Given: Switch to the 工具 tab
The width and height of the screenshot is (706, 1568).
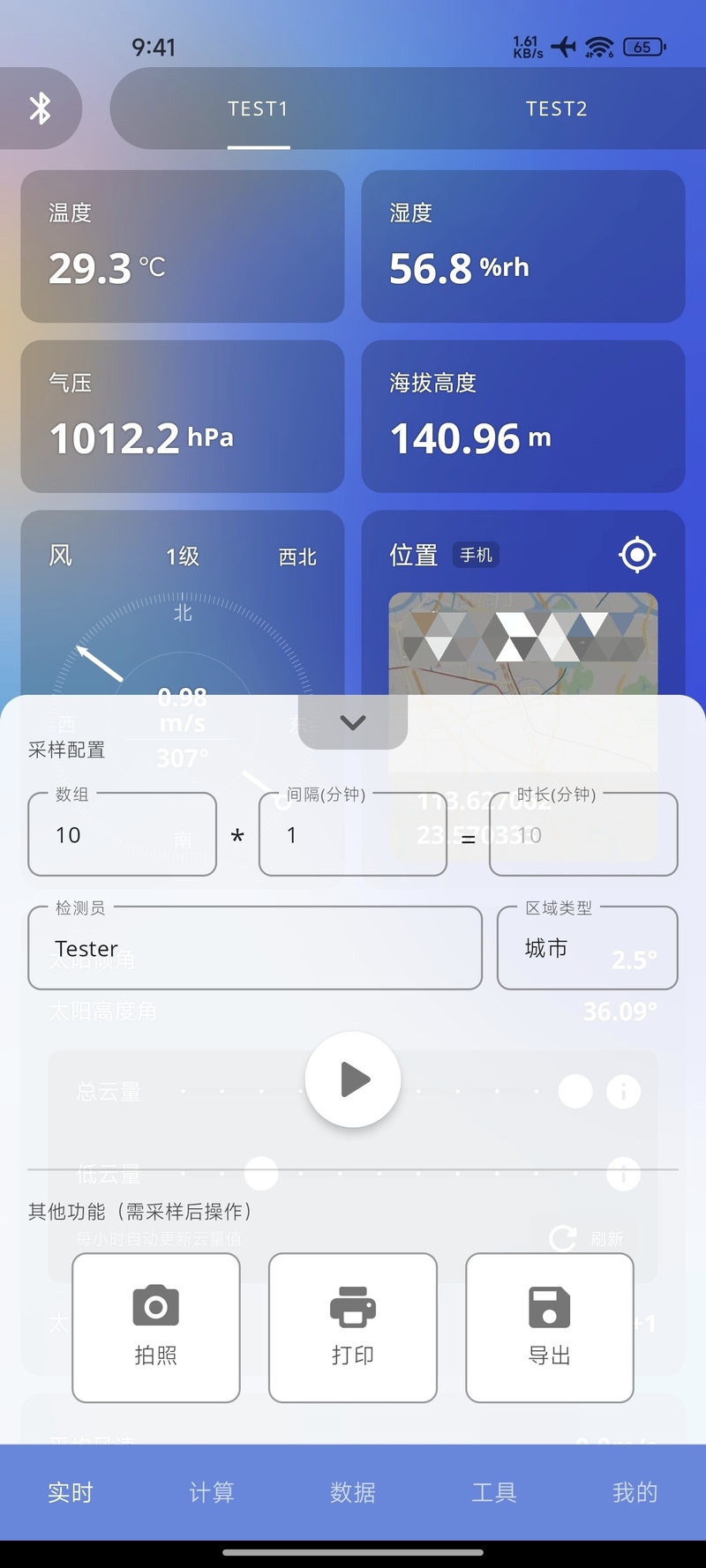Looking at the screenshot, I should tap(494, 1492).
